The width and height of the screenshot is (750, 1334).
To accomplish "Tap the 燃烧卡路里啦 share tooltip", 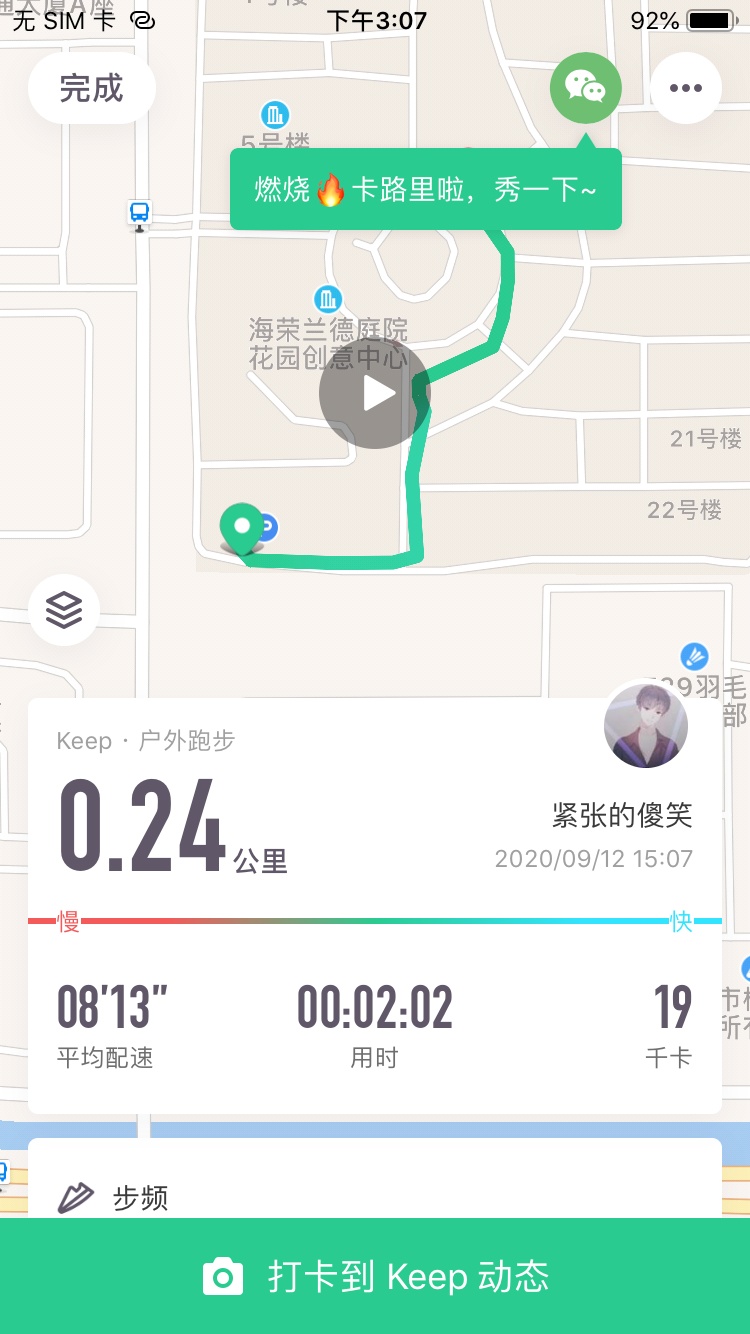I will click(426, 189).
